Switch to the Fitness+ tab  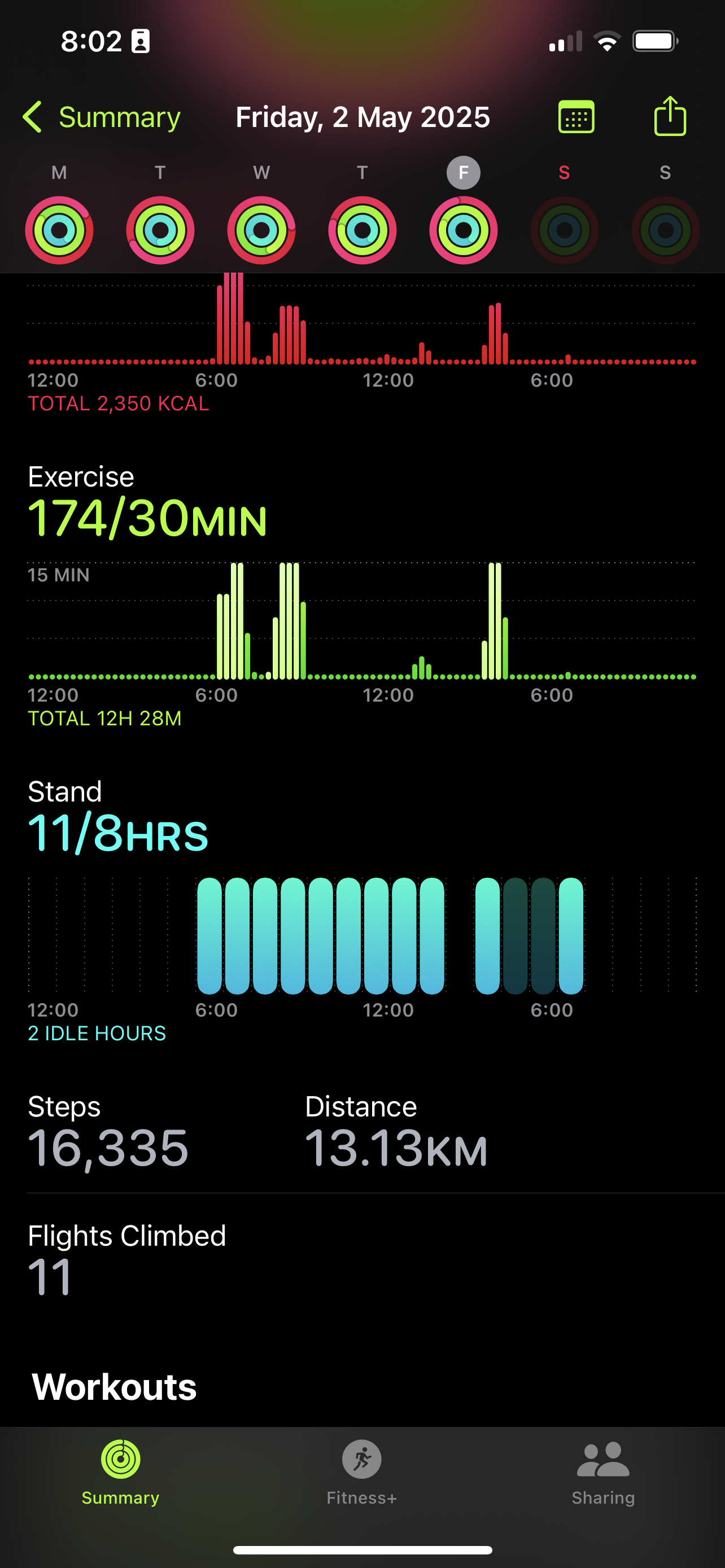pos(361,1473)
